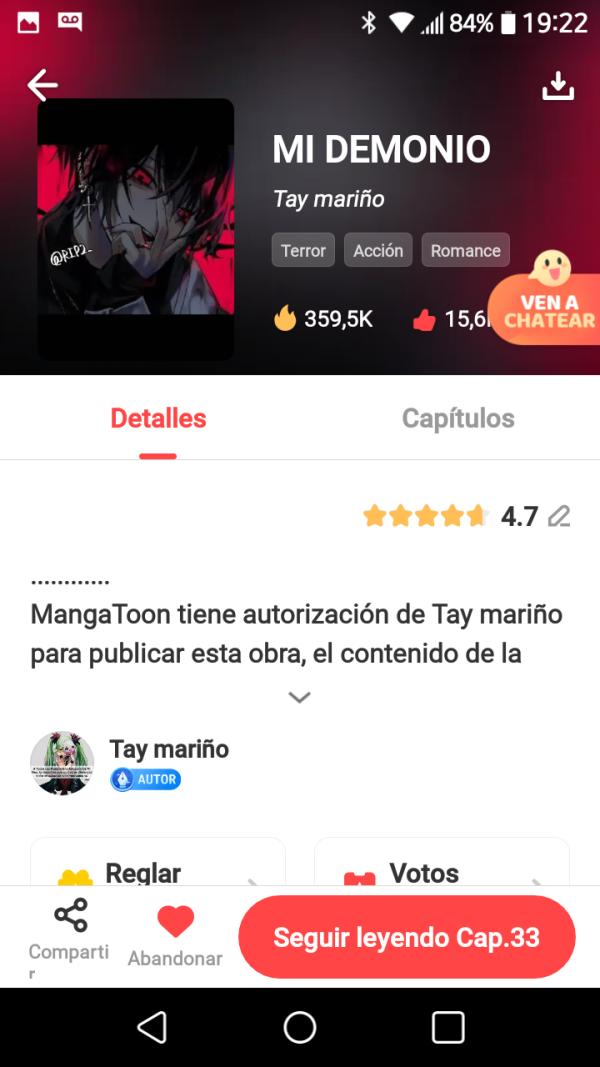Edit your rating with the pencil icon
600x1067 pixels.
[559, 516]
